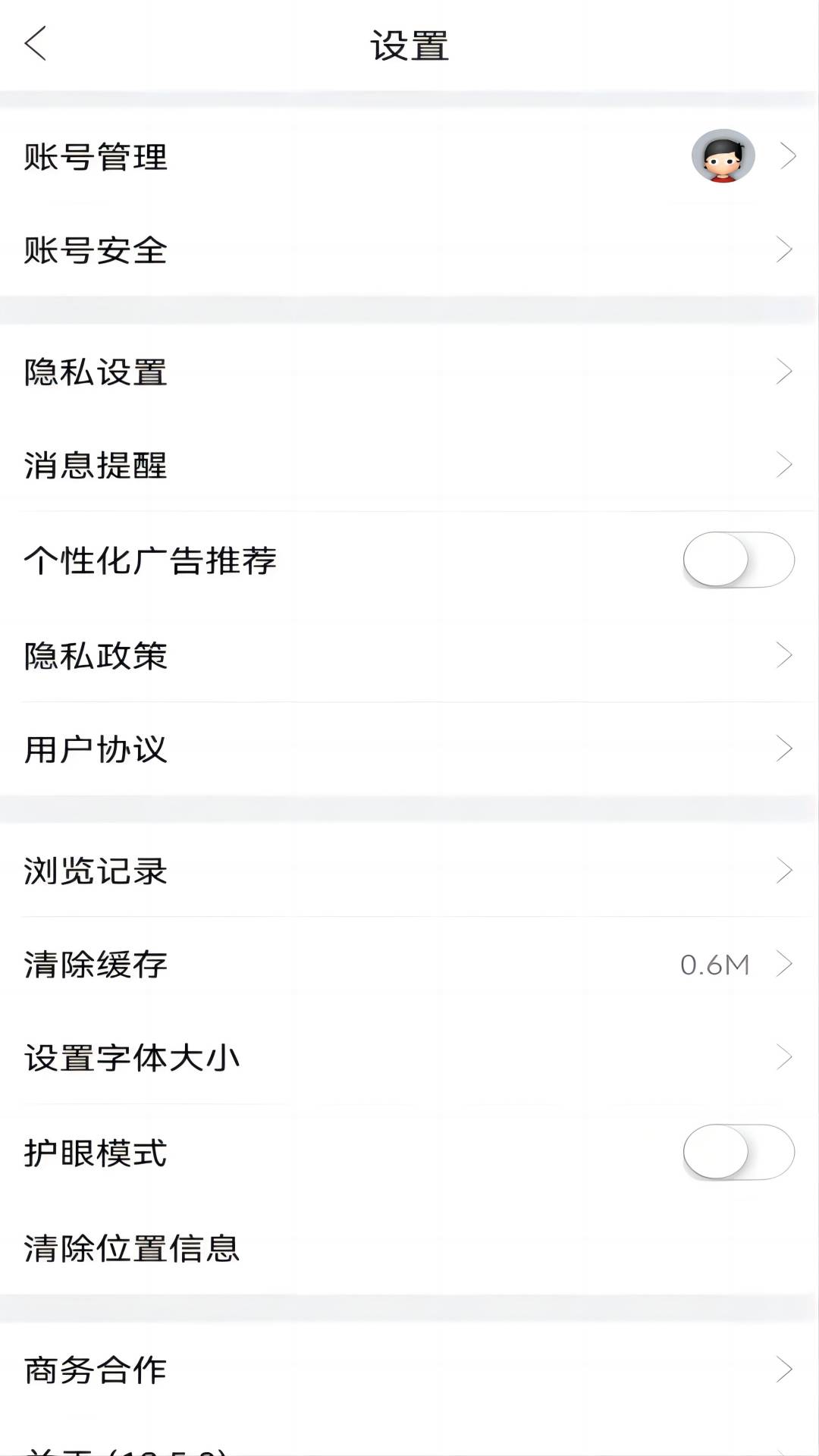
Task: Tap 清除位置信息 to clear location info
Action: pyautogui.click(x=131, y=1247)
